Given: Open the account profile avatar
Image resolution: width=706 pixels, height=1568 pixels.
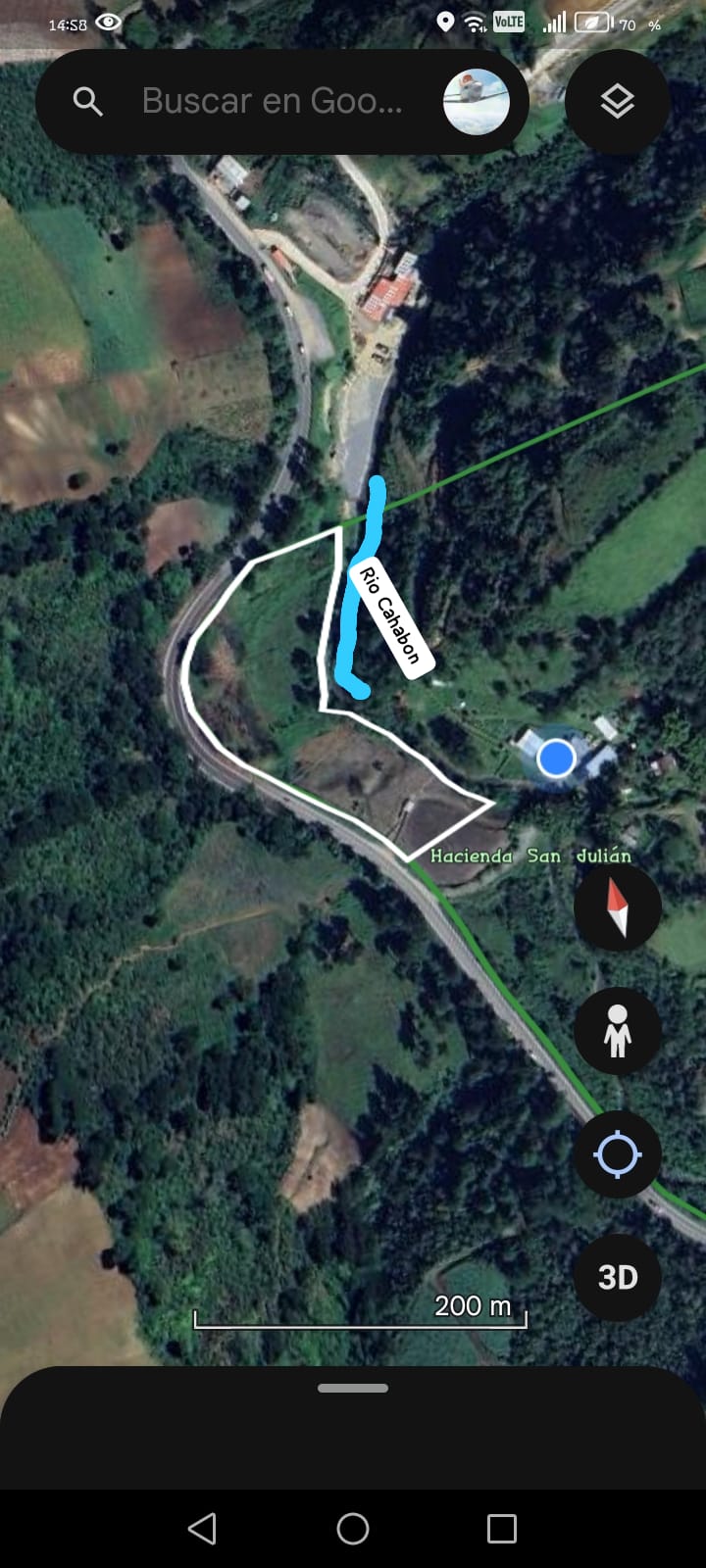Looking at the screenshot, I should point(477,101).
